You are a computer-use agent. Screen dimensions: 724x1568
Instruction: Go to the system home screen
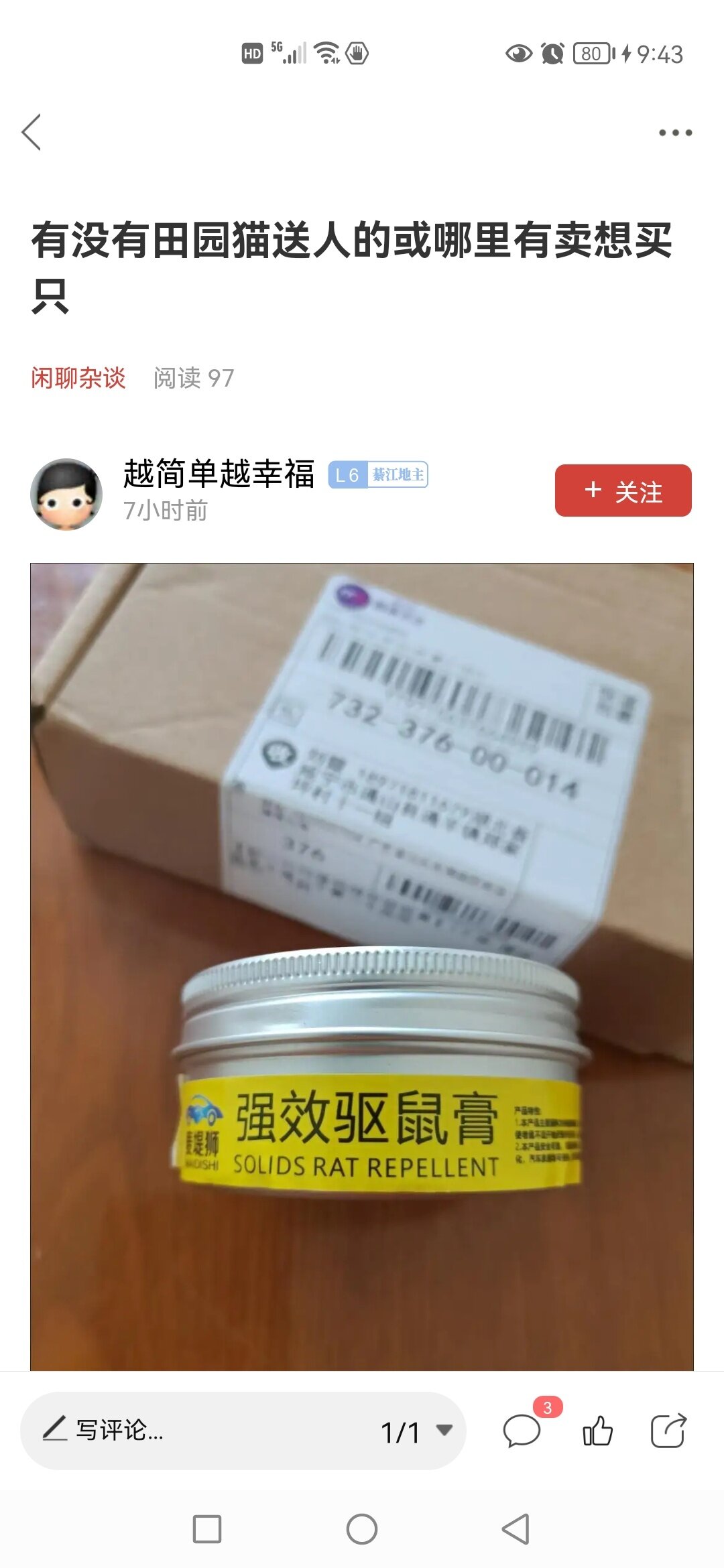click(x=362, y=1530)
